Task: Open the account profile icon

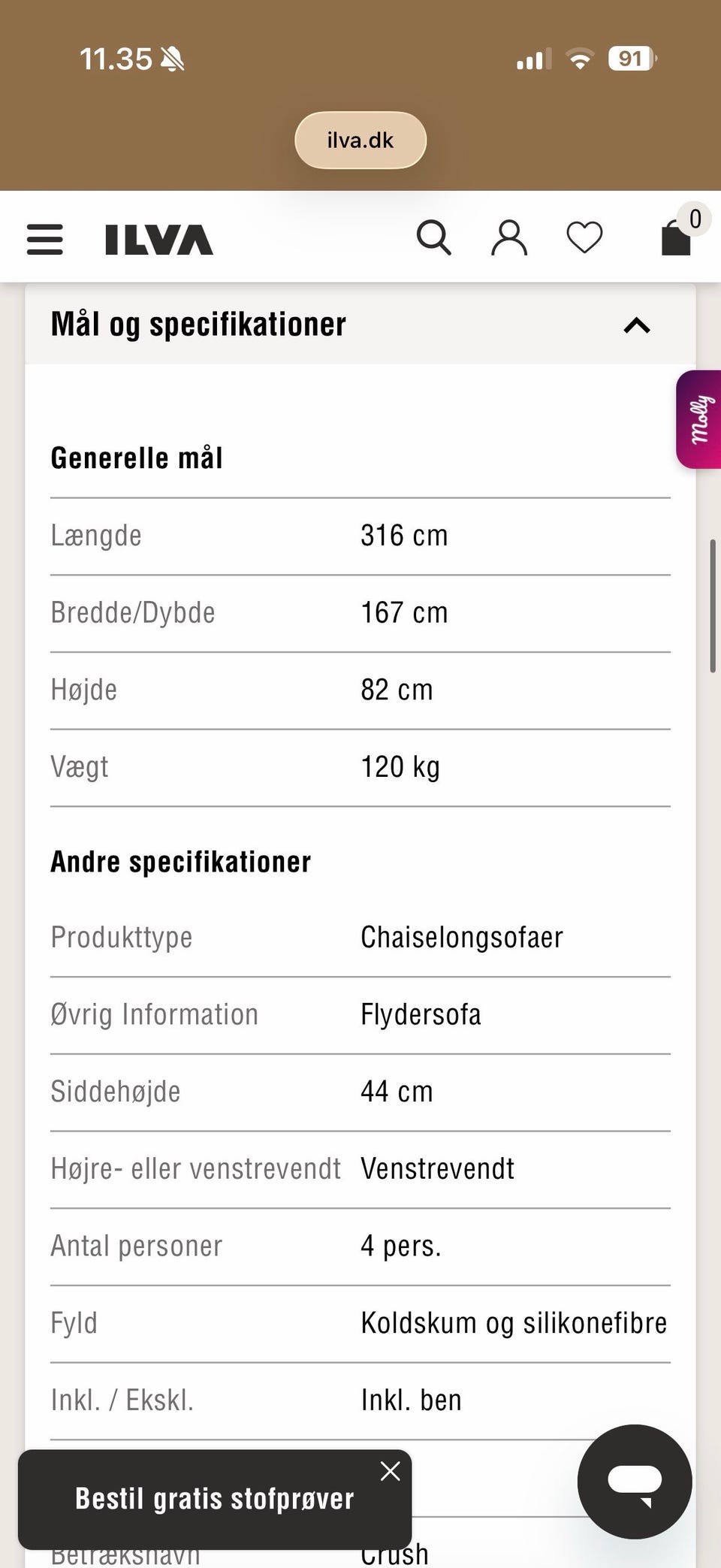Action: coord(509,237)
